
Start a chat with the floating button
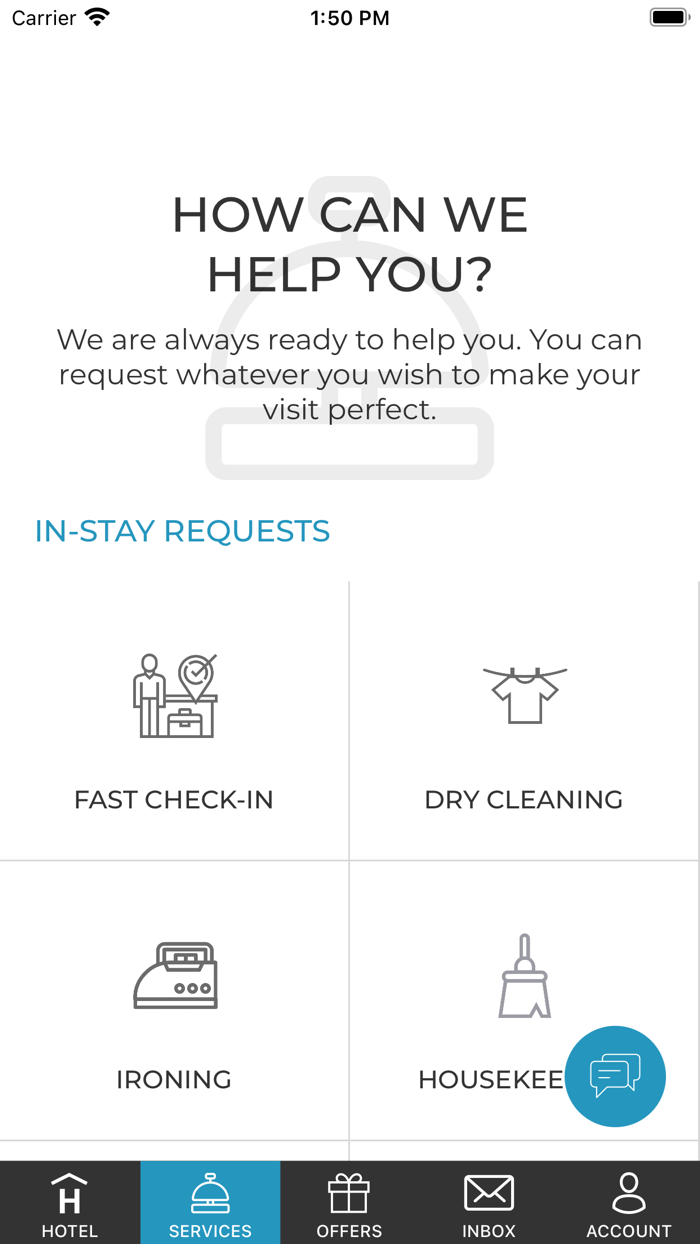[x=615, y=1076]
